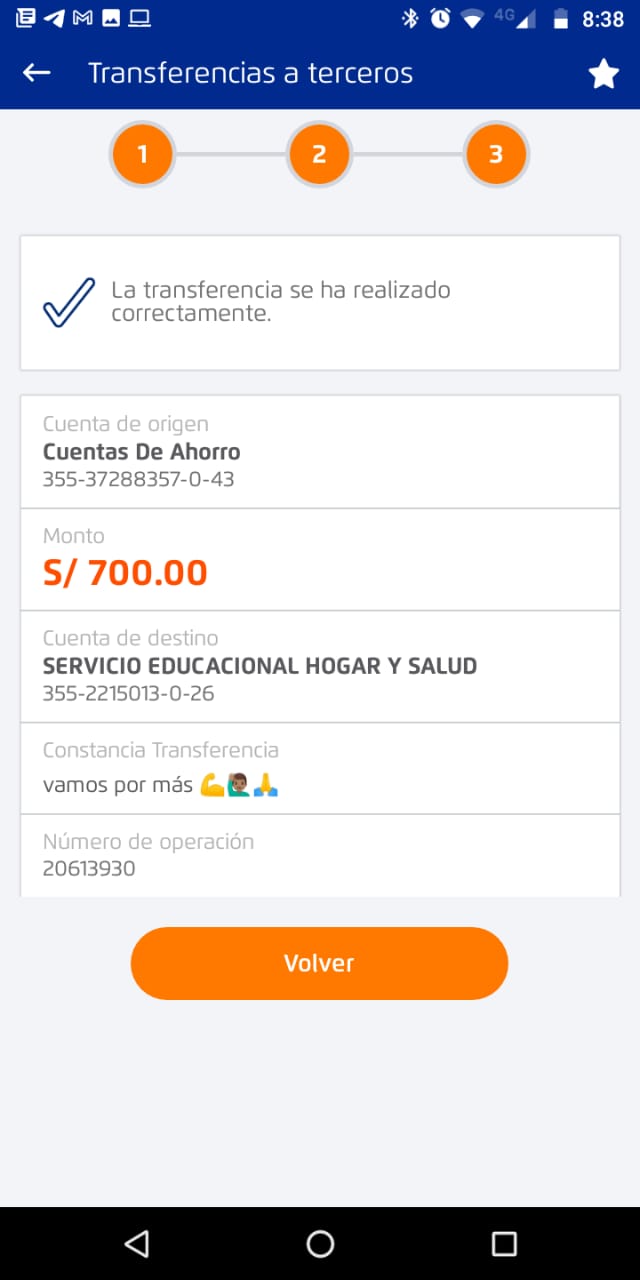640x1280 pixels.
Task: Show recent apps from the navigation bar
Action: (x=504, y=1243)
